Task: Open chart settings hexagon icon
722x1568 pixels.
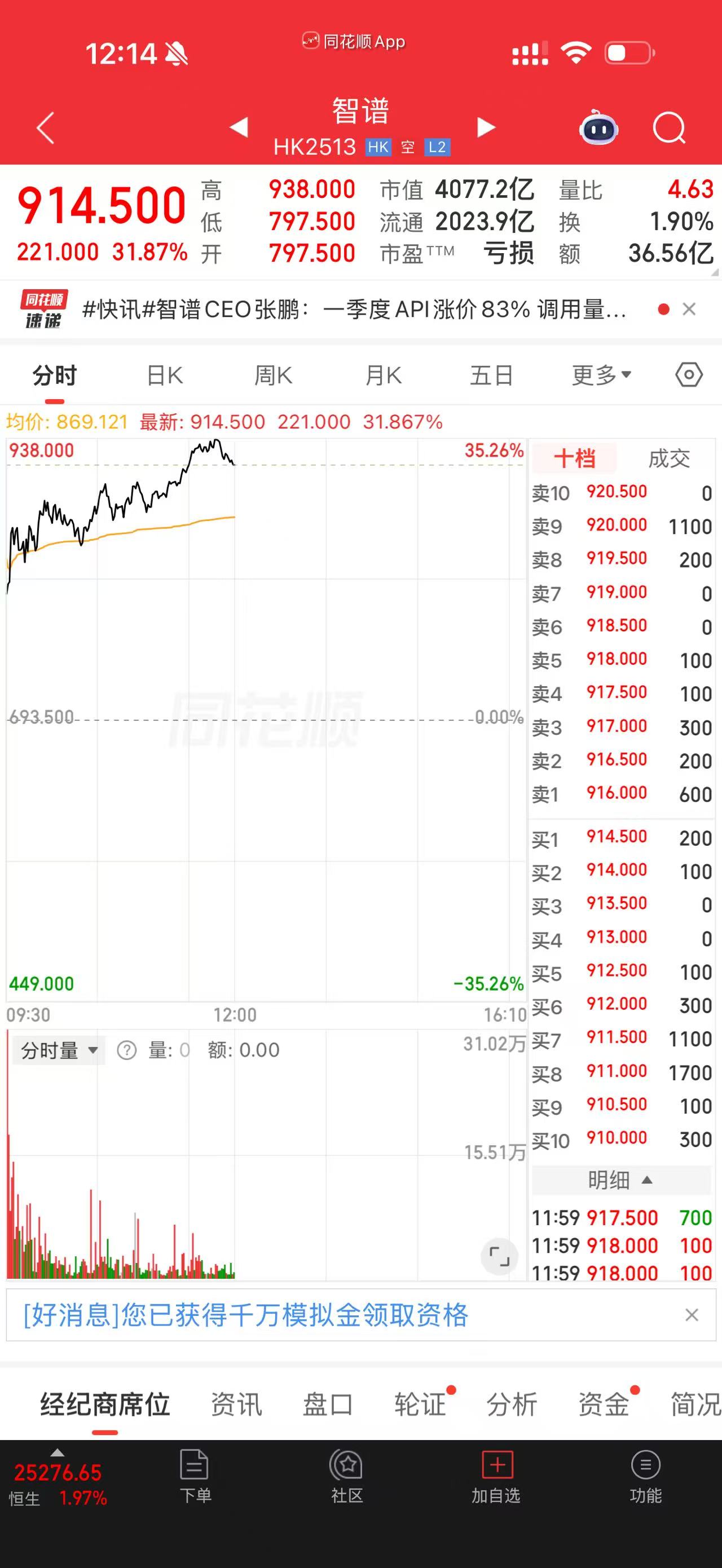Action: (689, 375)
